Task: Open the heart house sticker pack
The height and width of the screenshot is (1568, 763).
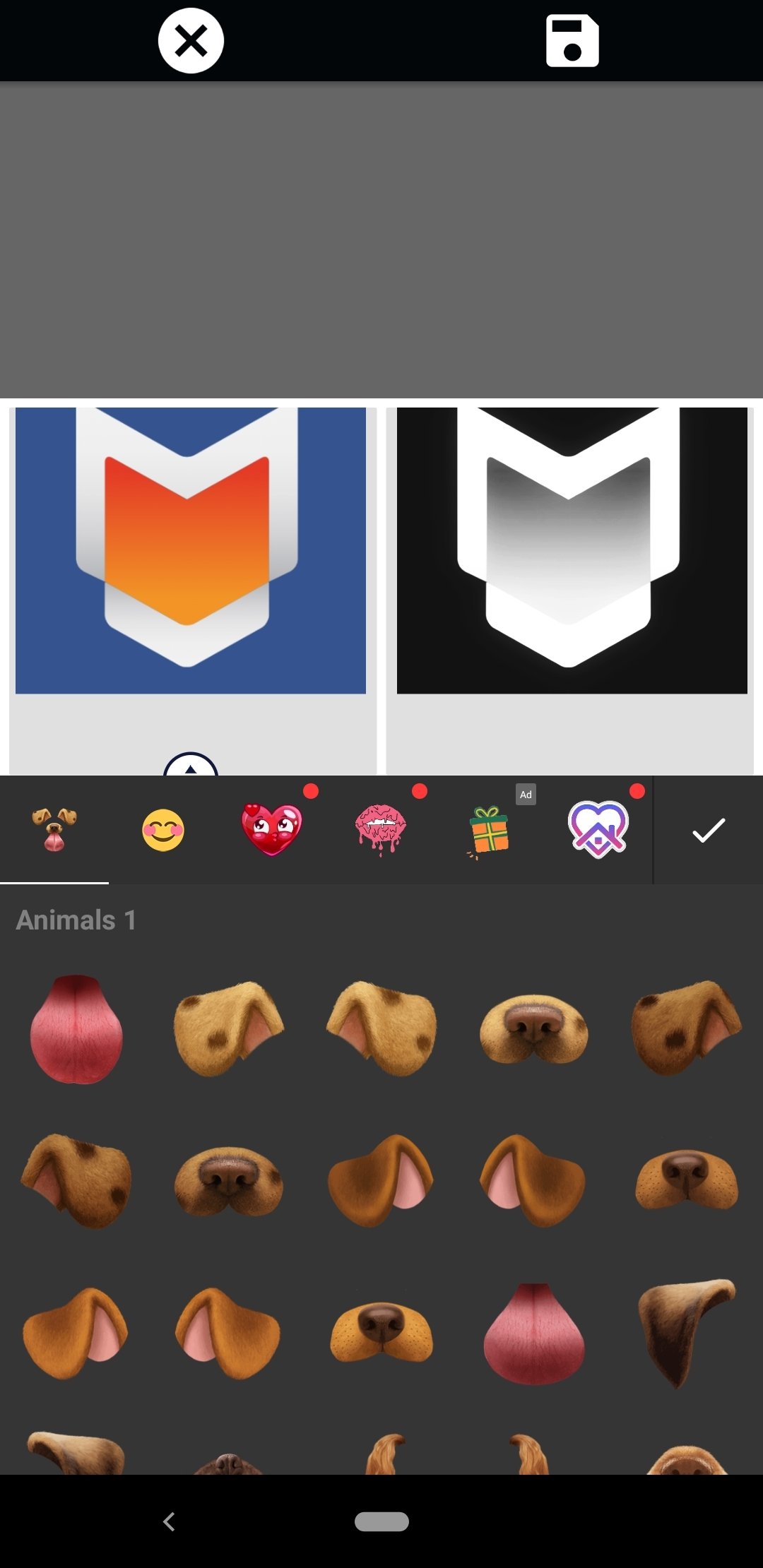Action: pyautogui.click(x=598, y=830)
